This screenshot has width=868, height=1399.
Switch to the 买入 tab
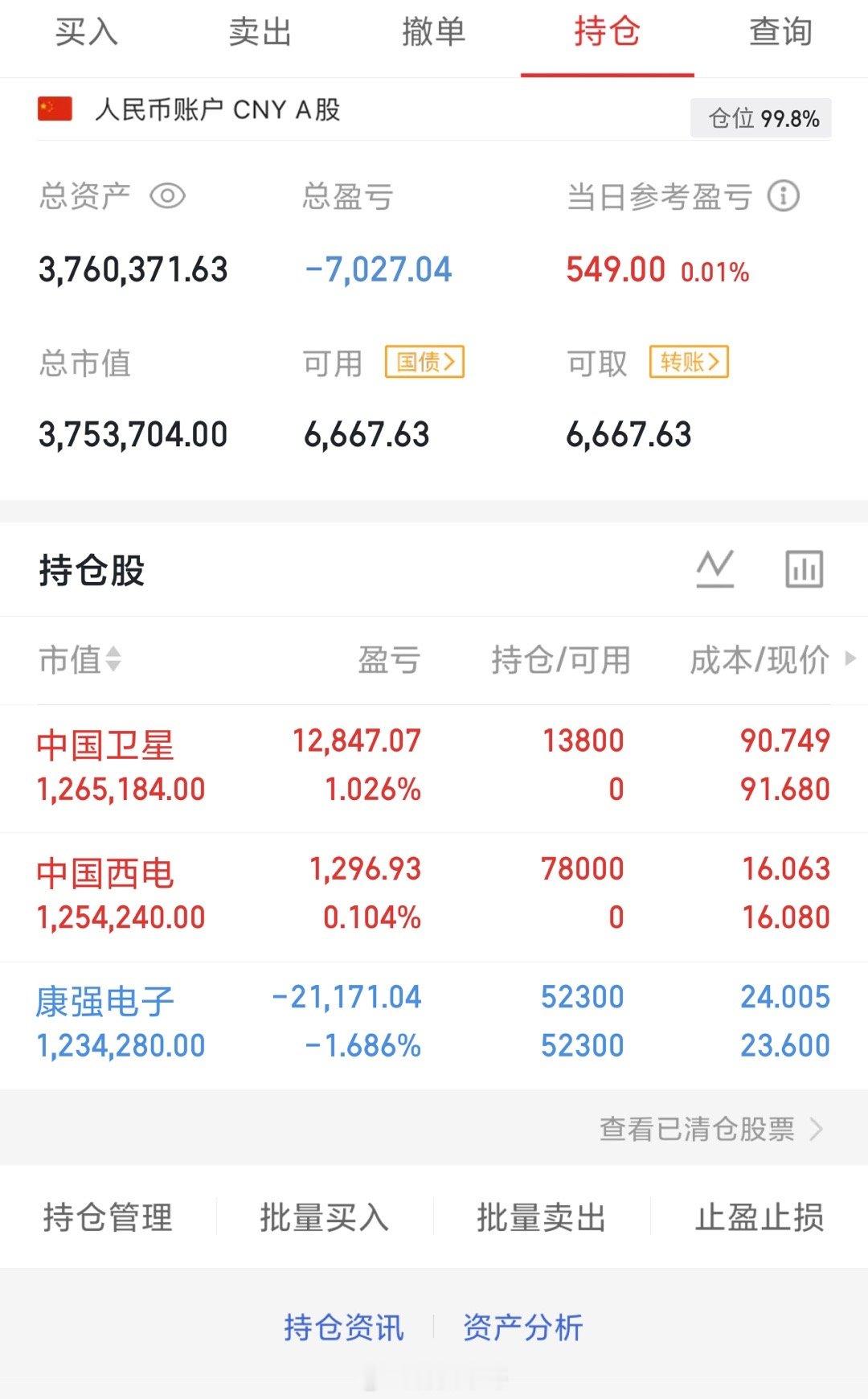tap(85, 34)
